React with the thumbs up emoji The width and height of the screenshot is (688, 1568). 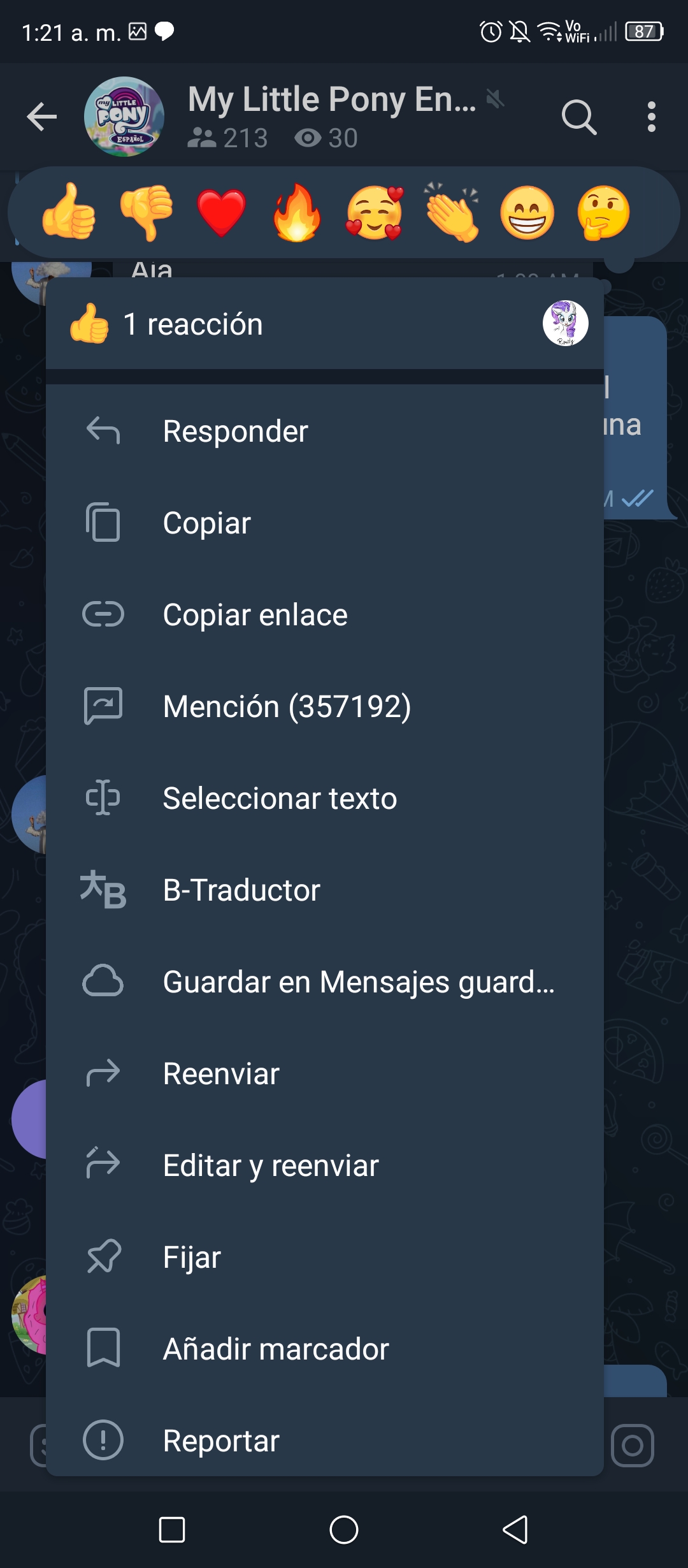(x=69, y=212)
